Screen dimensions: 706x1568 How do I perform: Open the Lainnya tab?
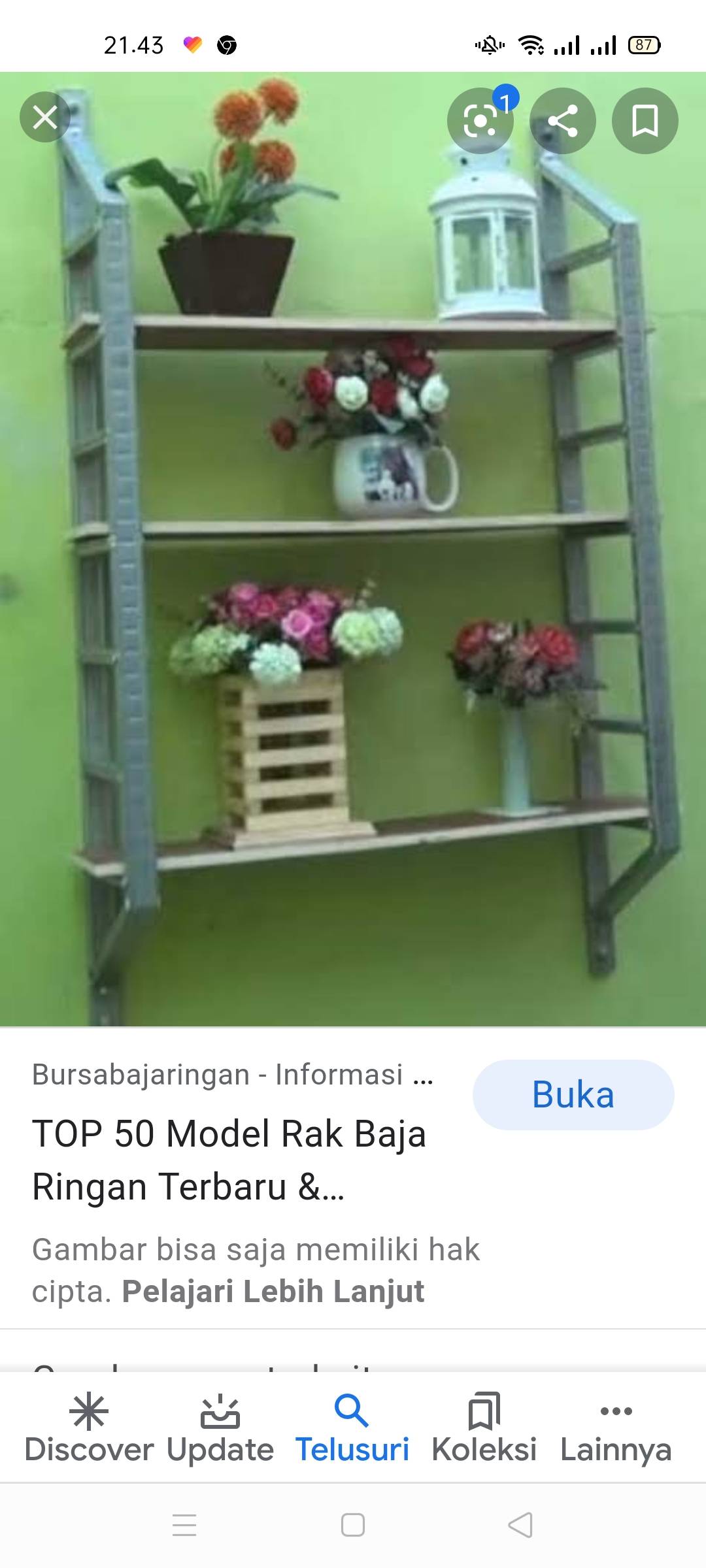616,1428
